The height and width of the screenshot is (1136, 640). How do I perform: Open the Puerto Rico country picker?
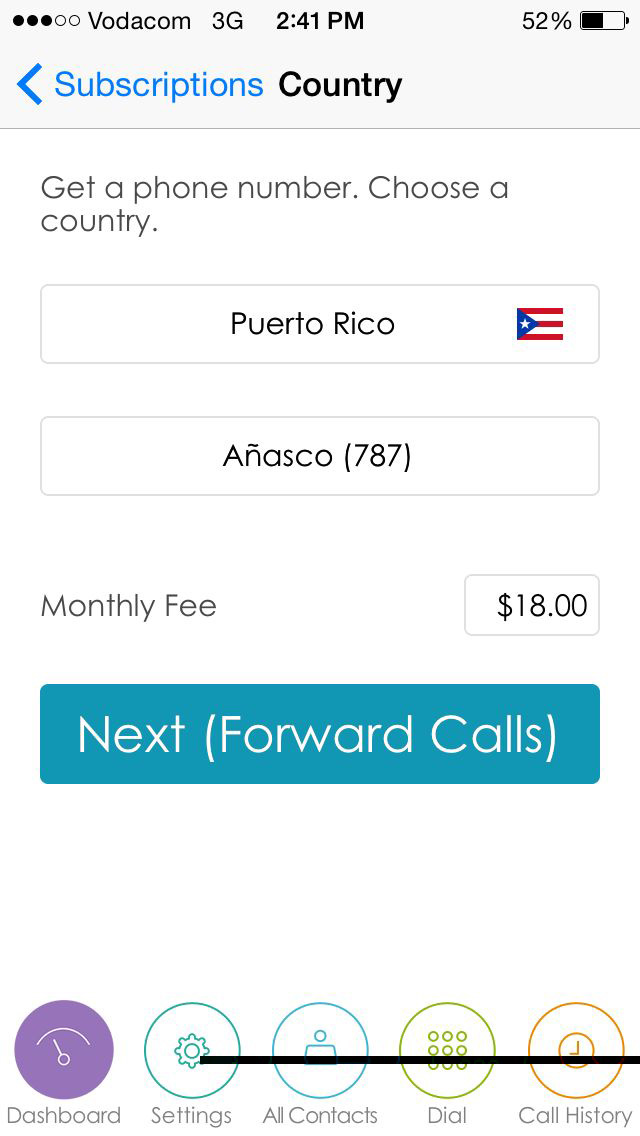tap(320, 324)
